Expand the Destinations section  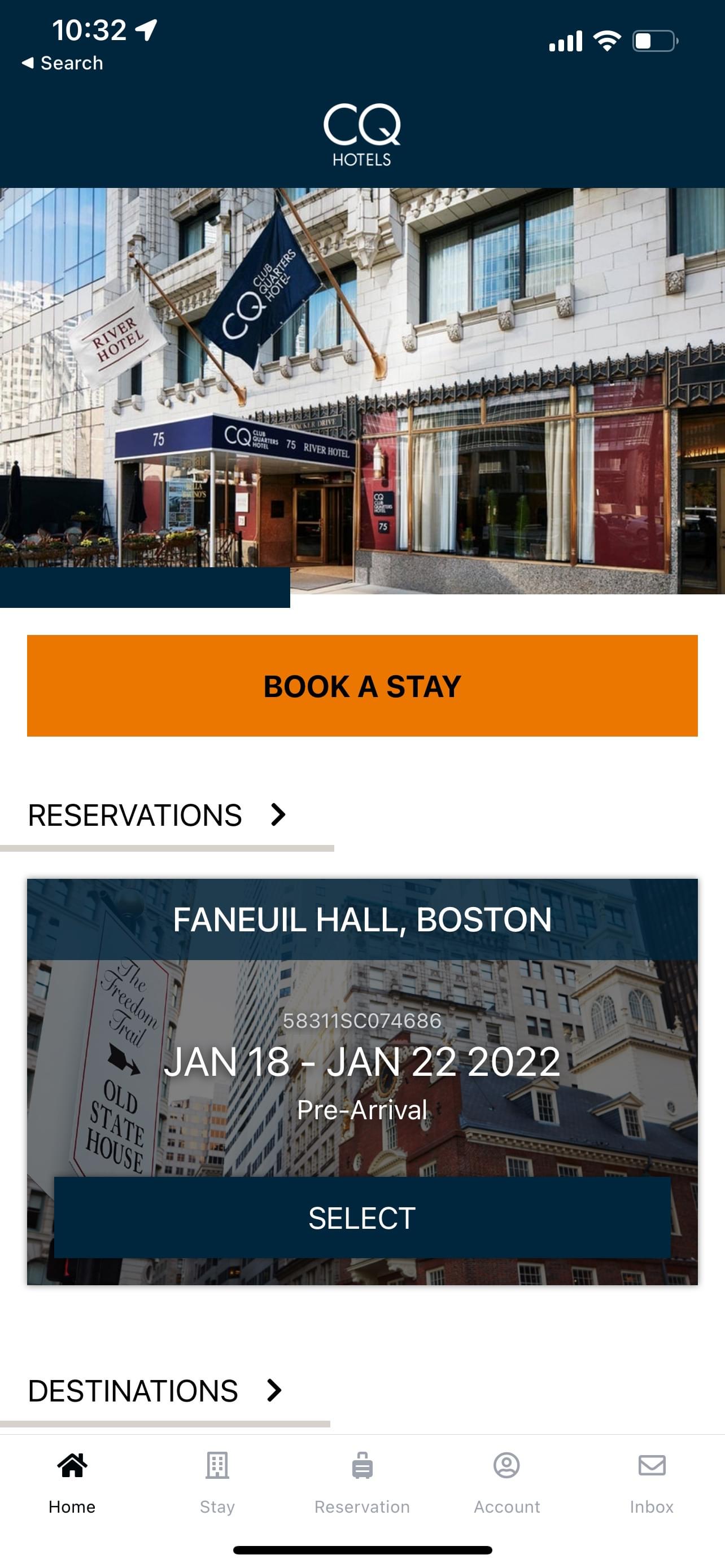[x=274, y=1390]
